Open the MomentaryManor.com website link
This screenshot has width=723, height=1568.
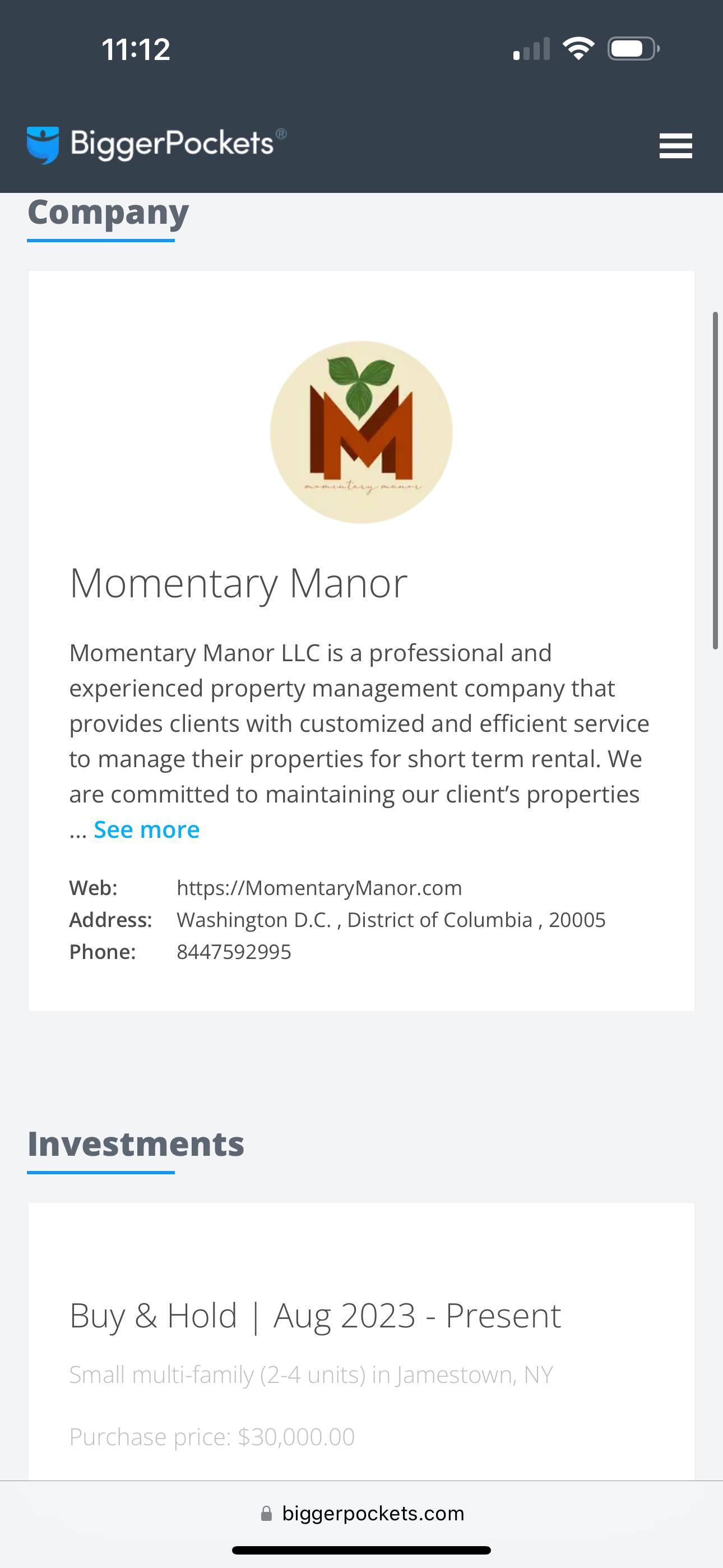coord(319,888)
